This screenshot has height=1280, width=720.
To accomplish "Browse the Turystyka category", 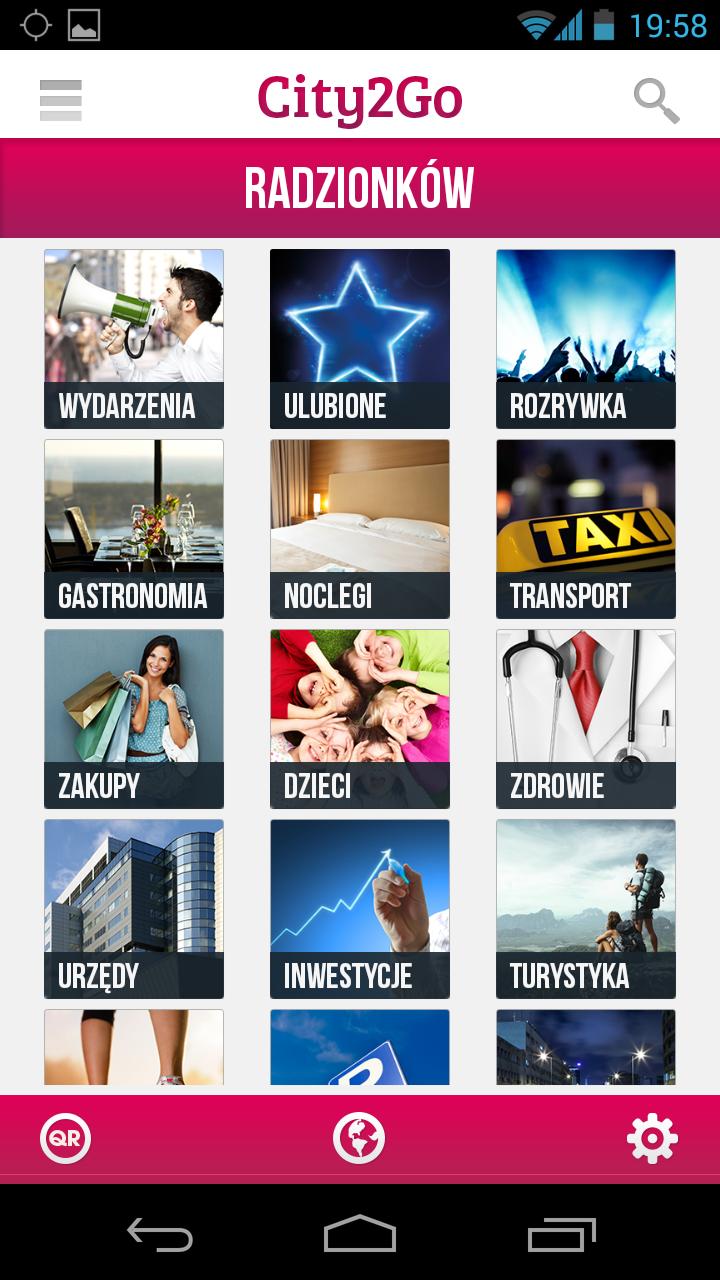I will tap(586, 909).
